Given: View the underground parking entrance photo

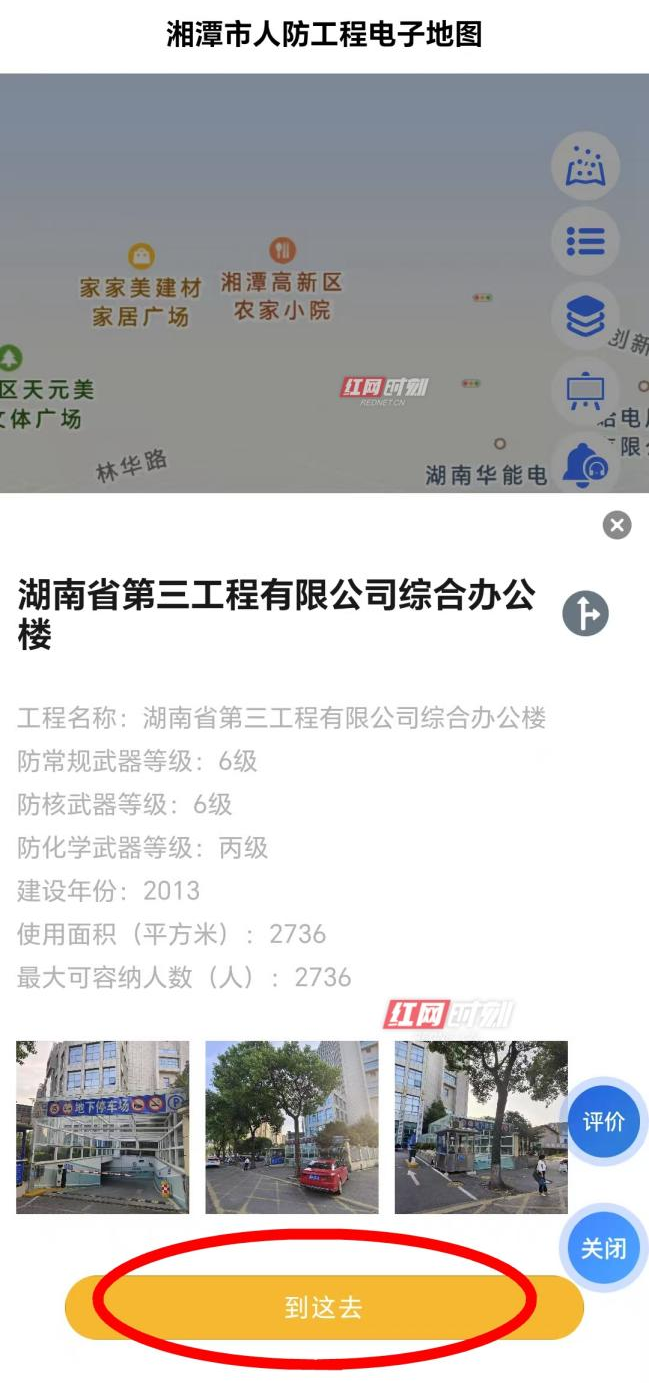Looking at the screenshot, I should (102, 1127).
